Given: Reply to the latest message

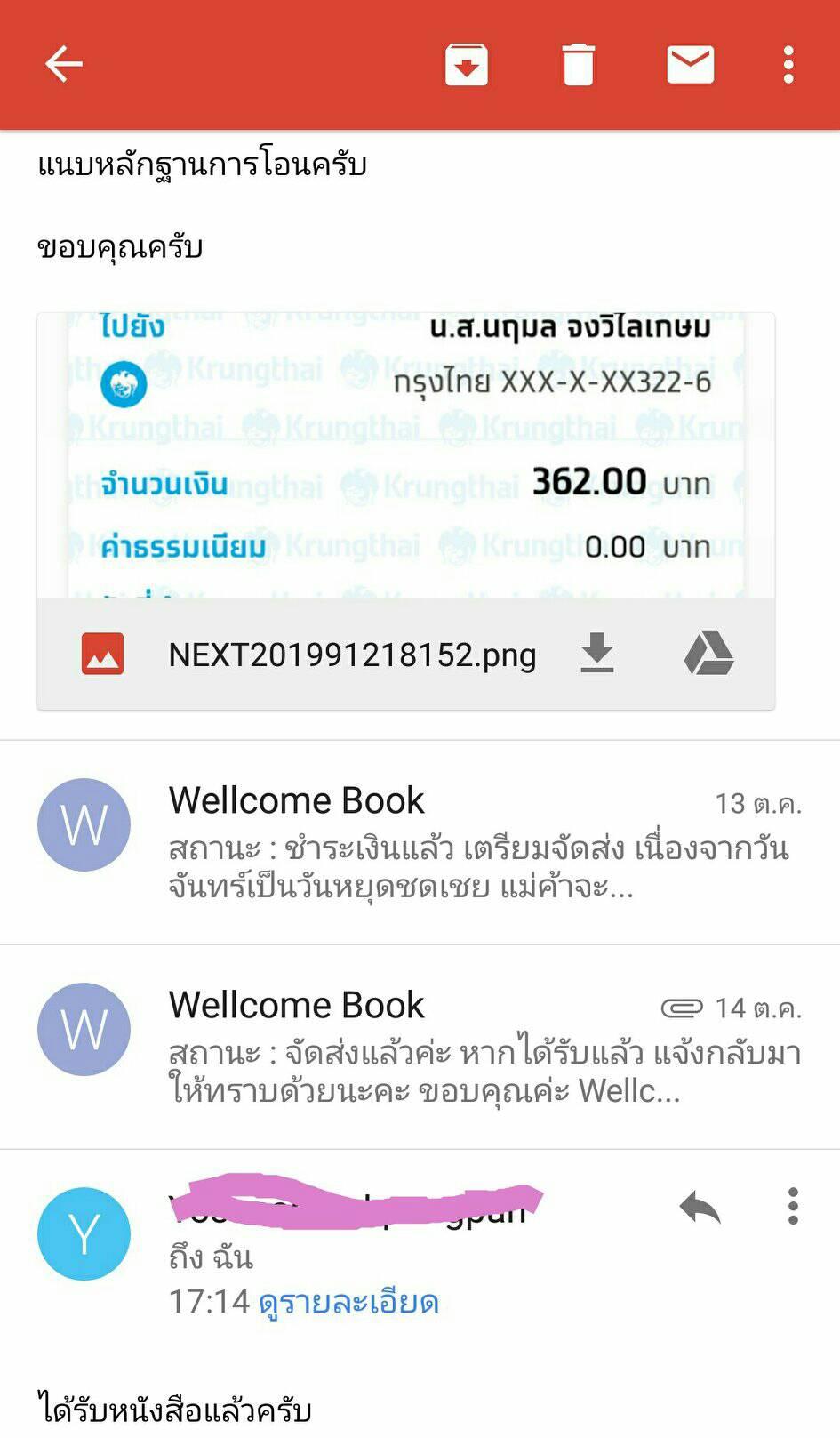Looking at the screenshot, I should (x=700, y=1208).
